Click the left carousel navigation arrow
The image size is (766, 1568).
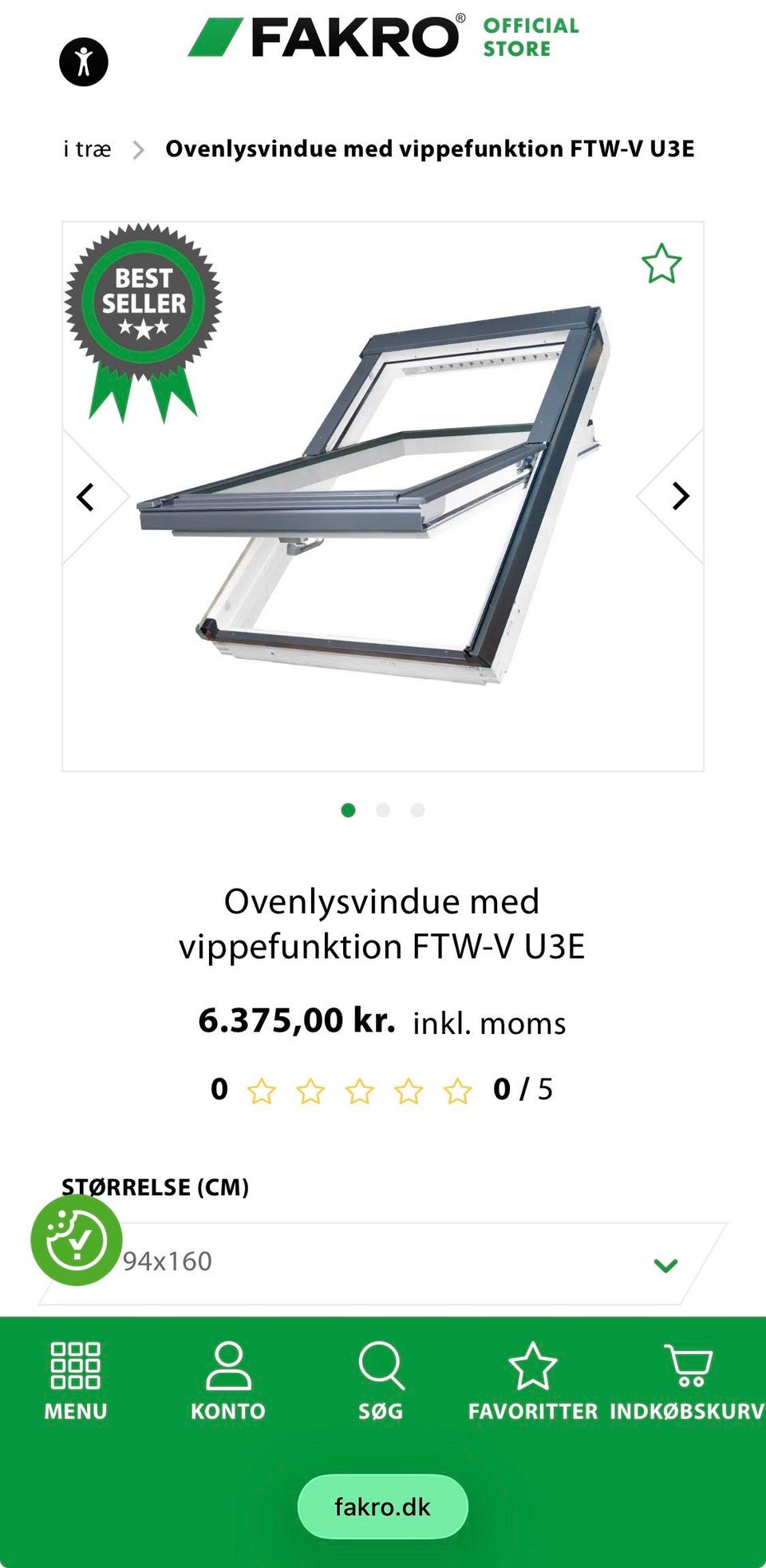(x=86, y=497)
